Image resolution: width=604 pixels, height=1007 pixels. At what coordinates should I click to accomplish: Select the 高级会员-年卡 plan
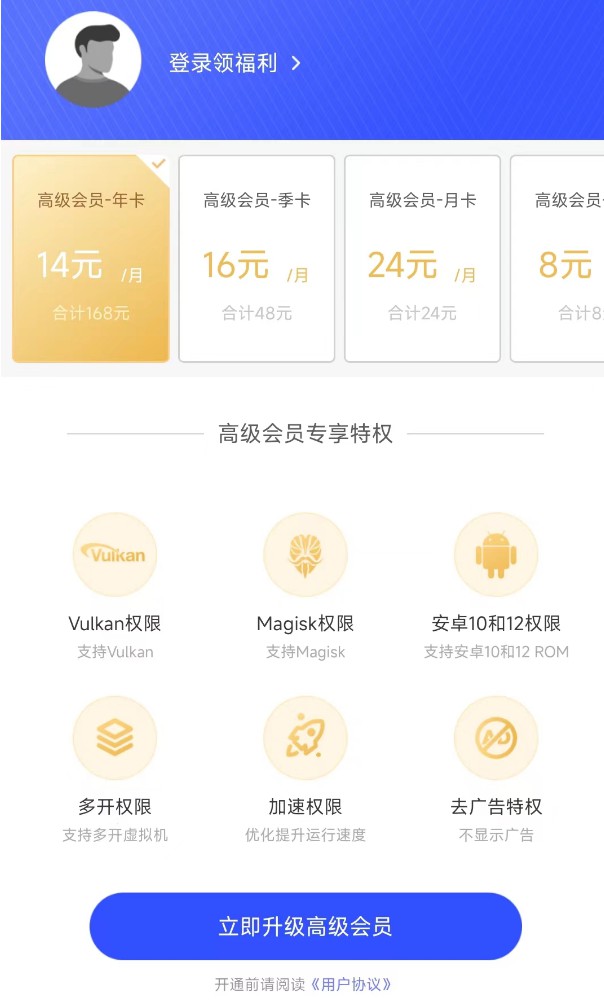coord(91,258)
